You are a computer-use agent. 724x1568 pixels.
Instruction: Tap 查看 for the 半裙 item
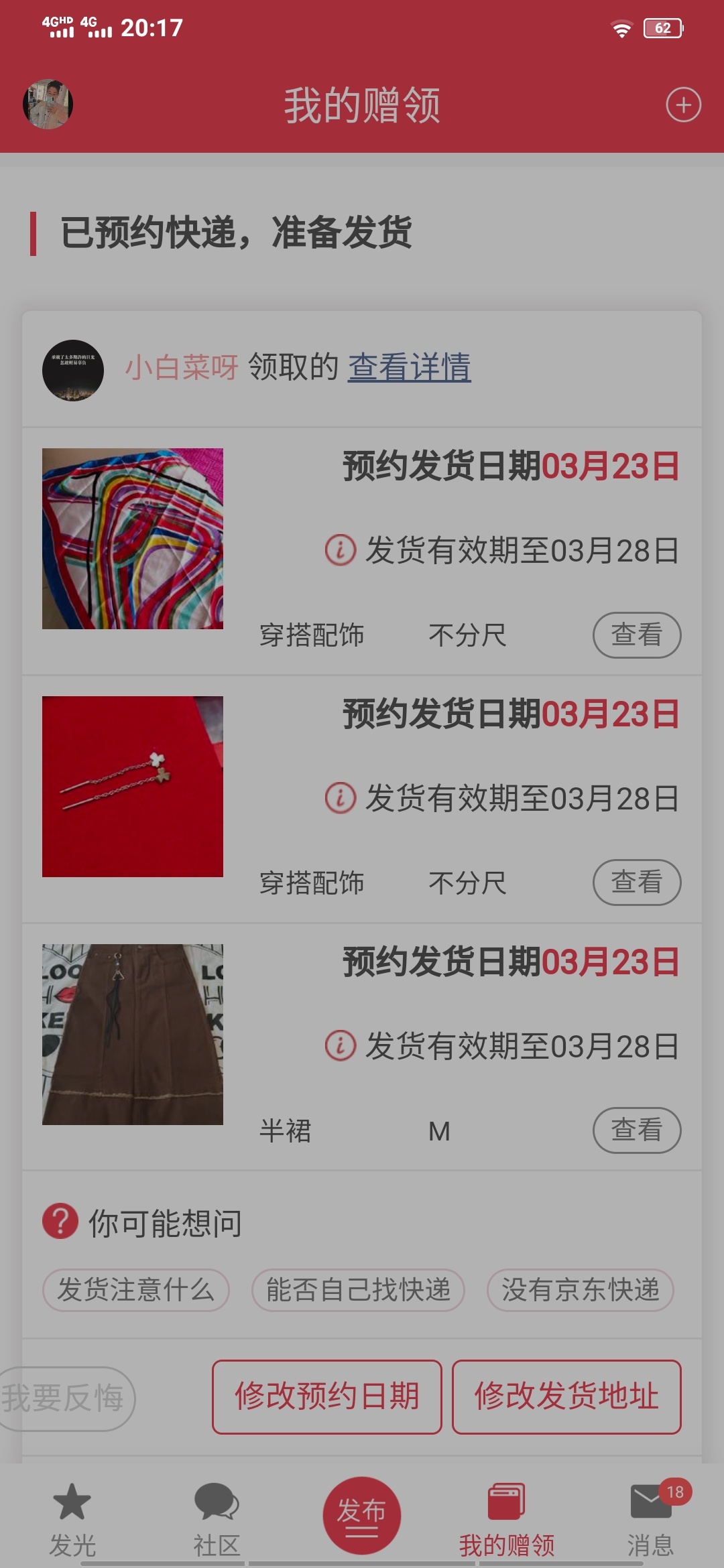point(637,1130)
